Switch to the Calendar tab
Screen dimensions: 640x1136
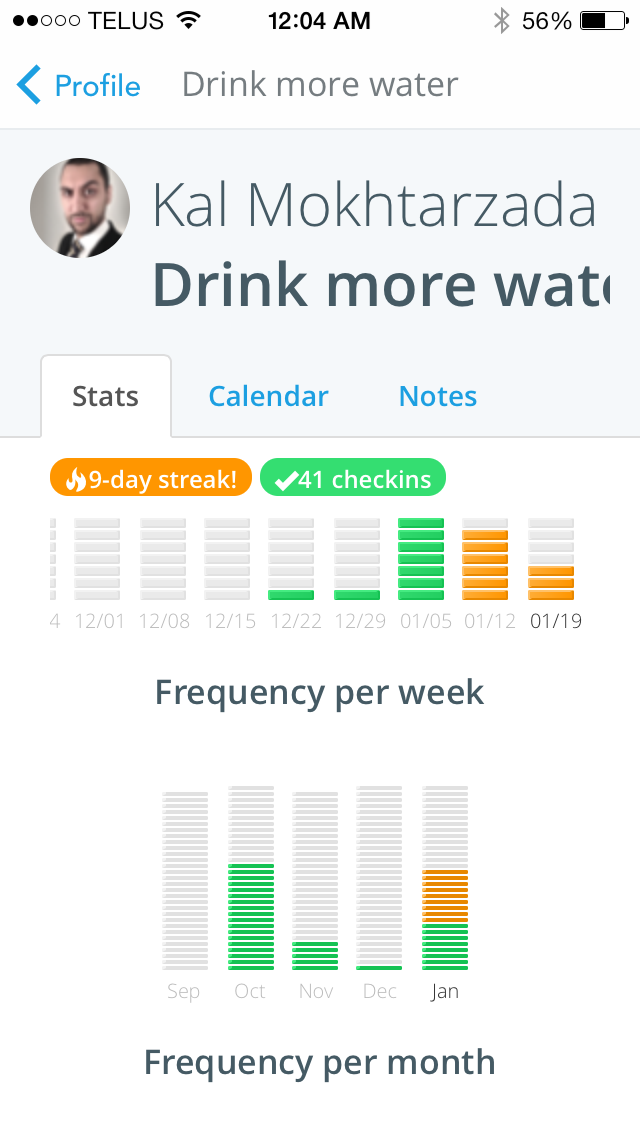[x=268, y=397]
